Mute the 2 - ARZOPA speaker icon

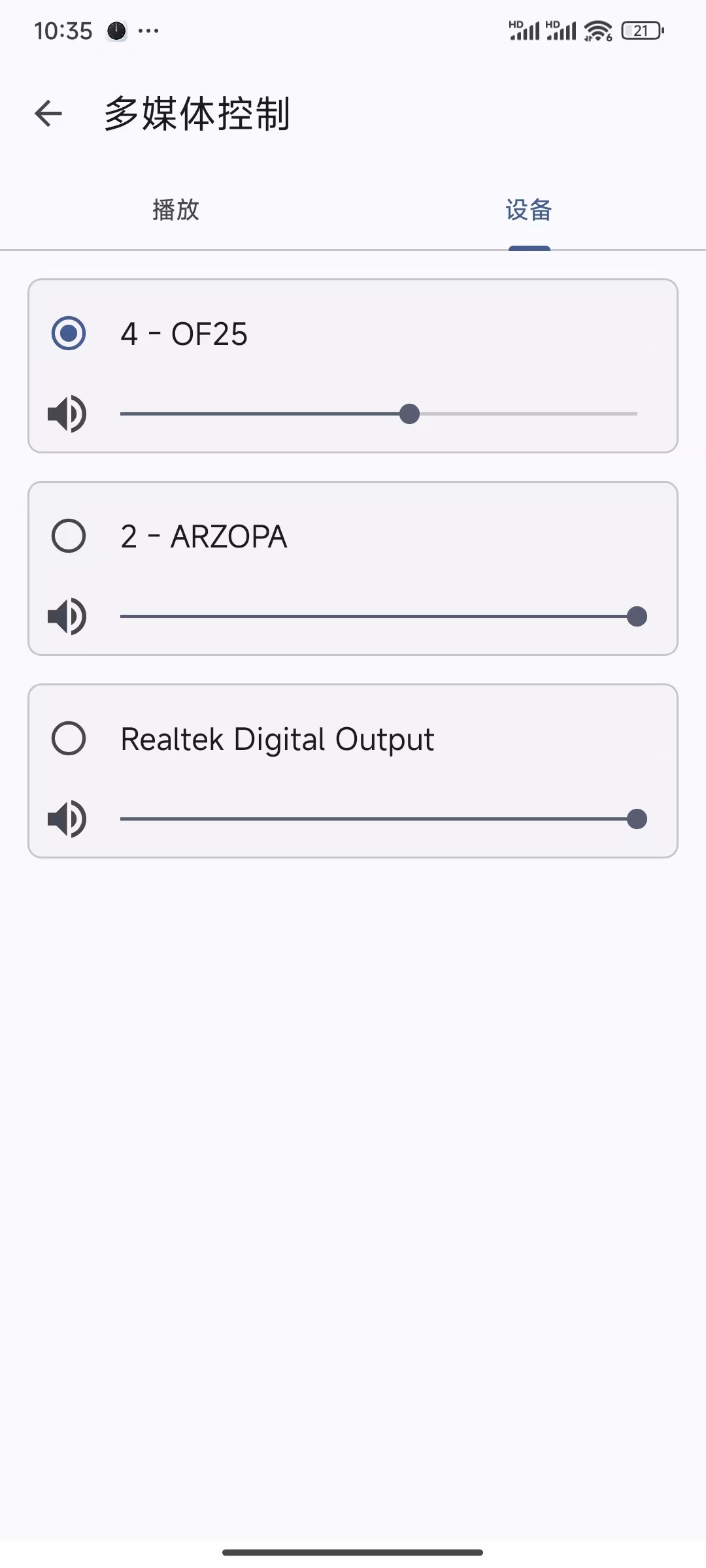(67, 616)
